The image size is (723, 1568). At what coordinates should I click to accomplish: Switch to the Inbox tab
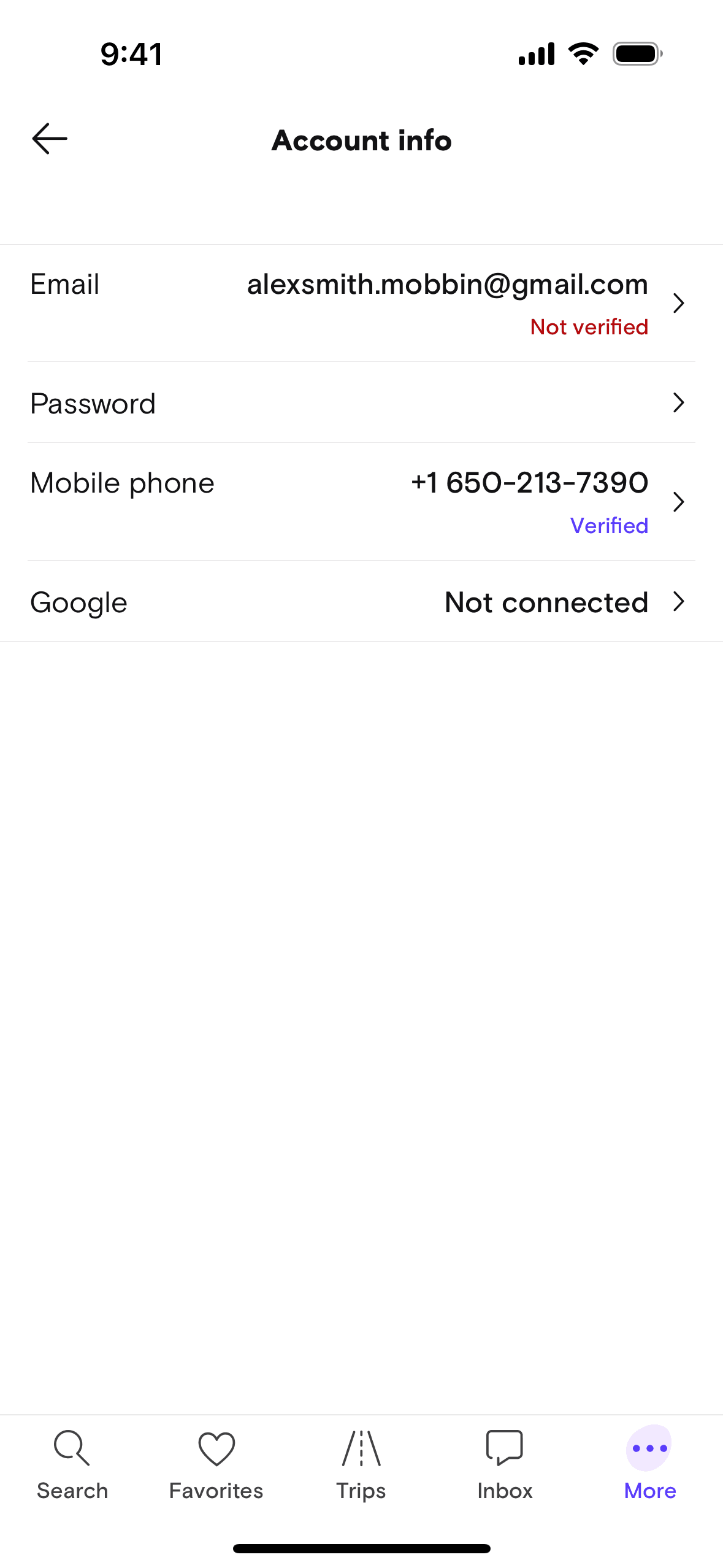pos(505,1465)
